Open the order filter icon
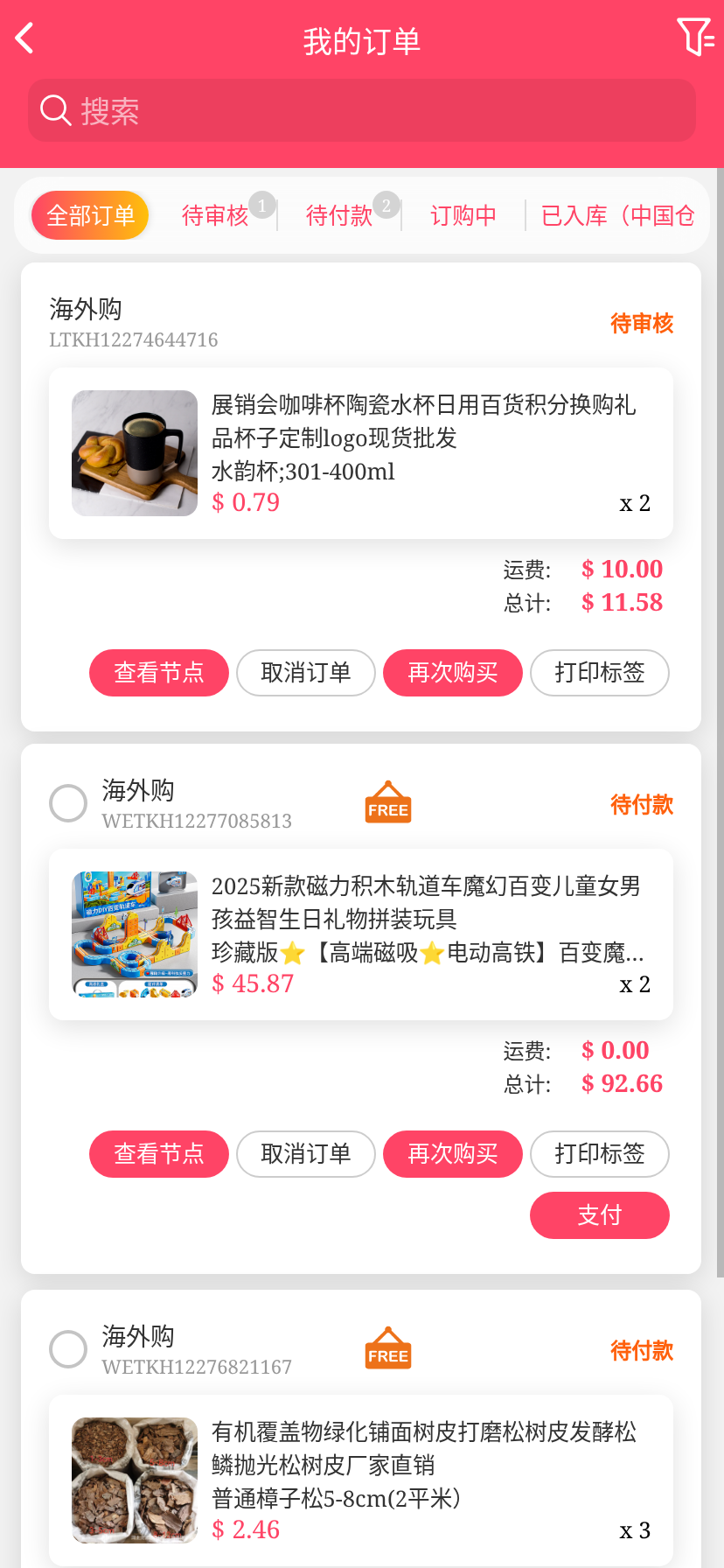This screenshot has width=724, height=1568. click(695, 38)
